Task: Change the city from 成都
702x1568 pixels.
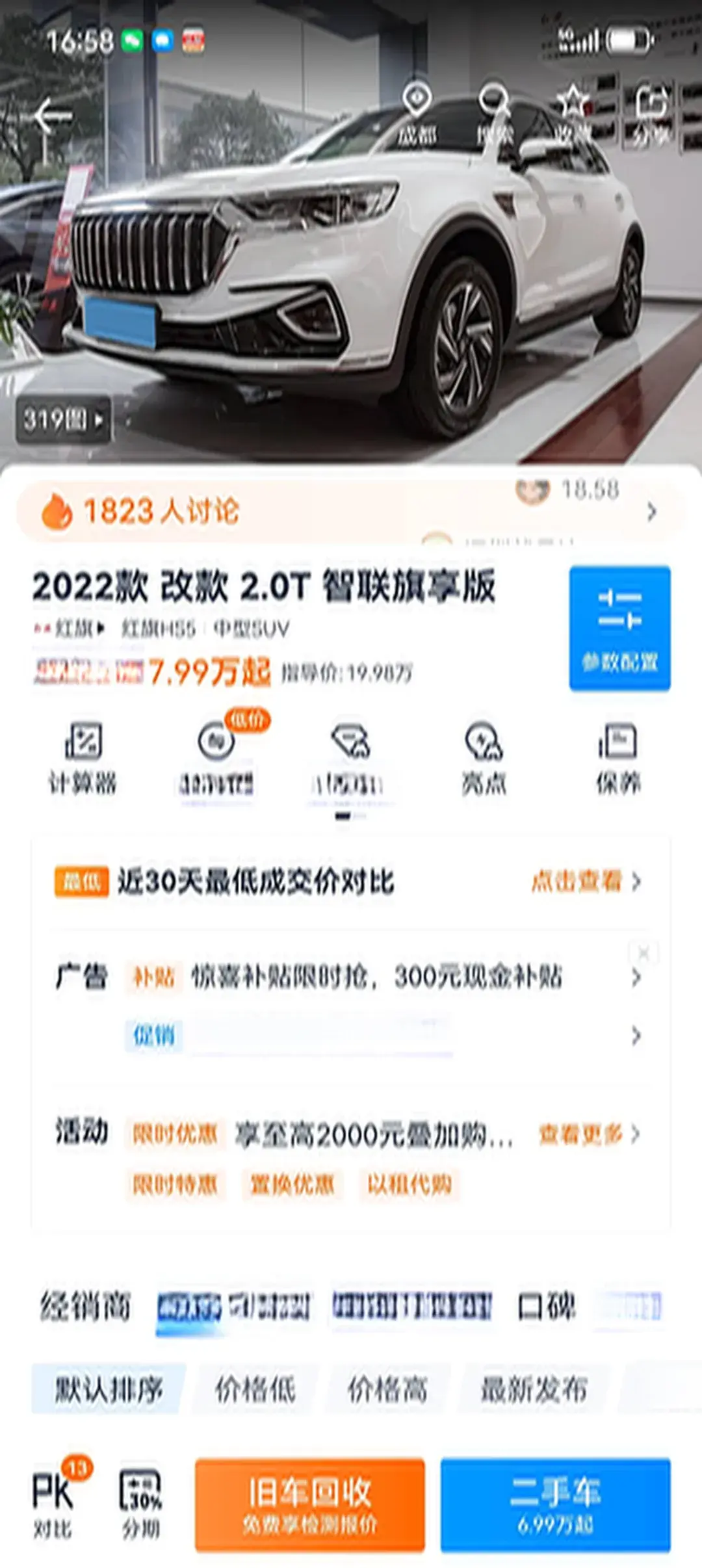Action: pos(416,114)
